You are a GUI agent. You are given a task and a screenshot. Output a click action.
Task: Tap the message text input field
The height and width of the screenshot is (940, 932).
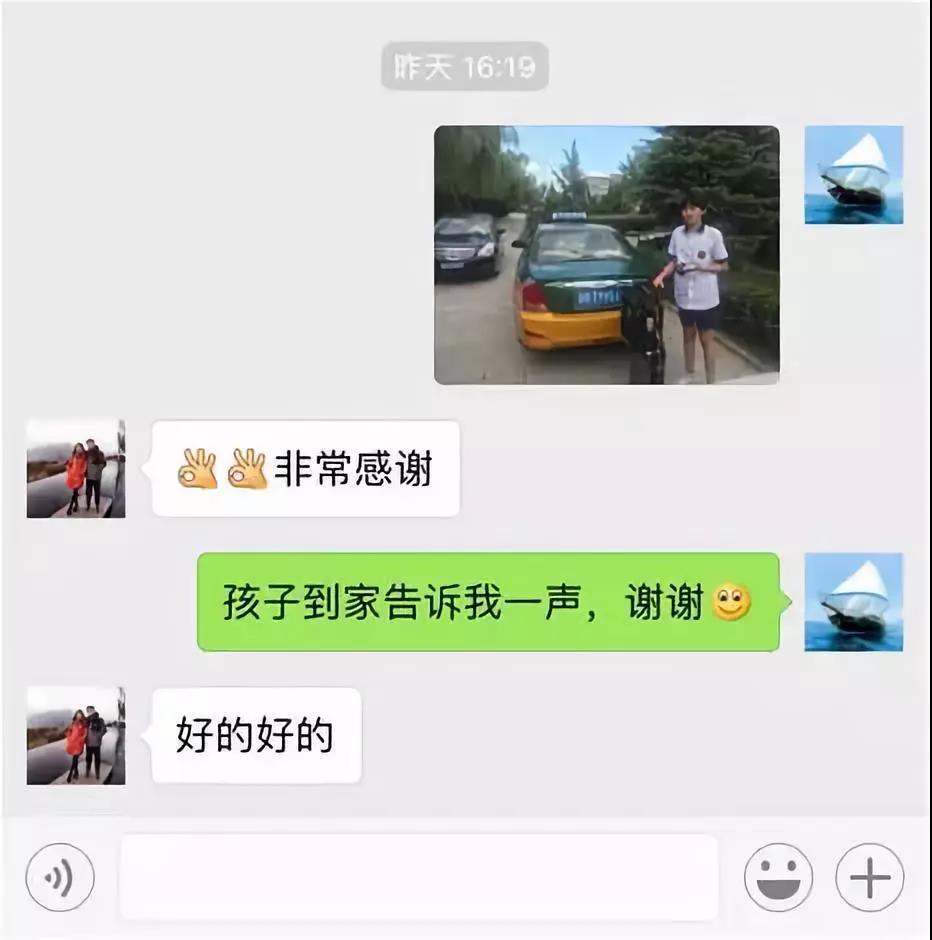419,878
